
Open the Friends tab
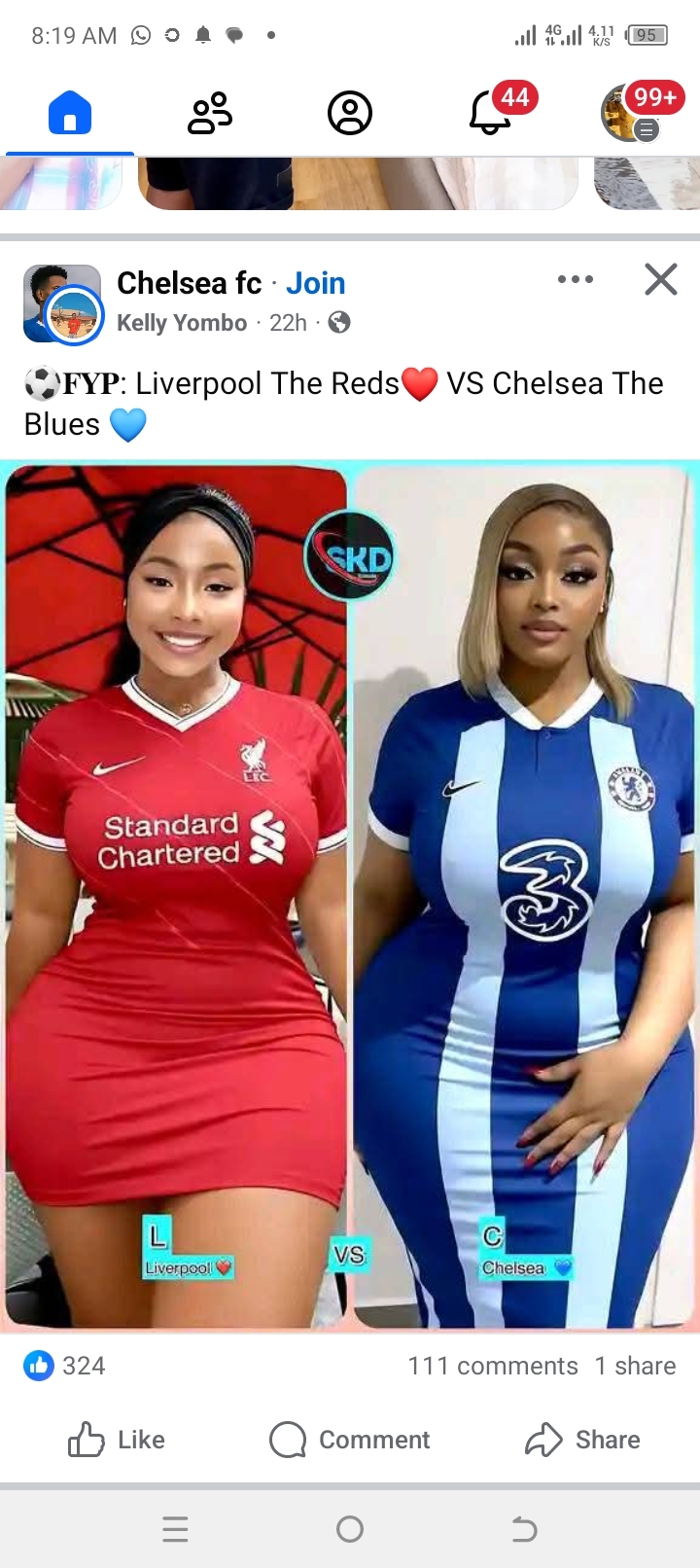210,114
